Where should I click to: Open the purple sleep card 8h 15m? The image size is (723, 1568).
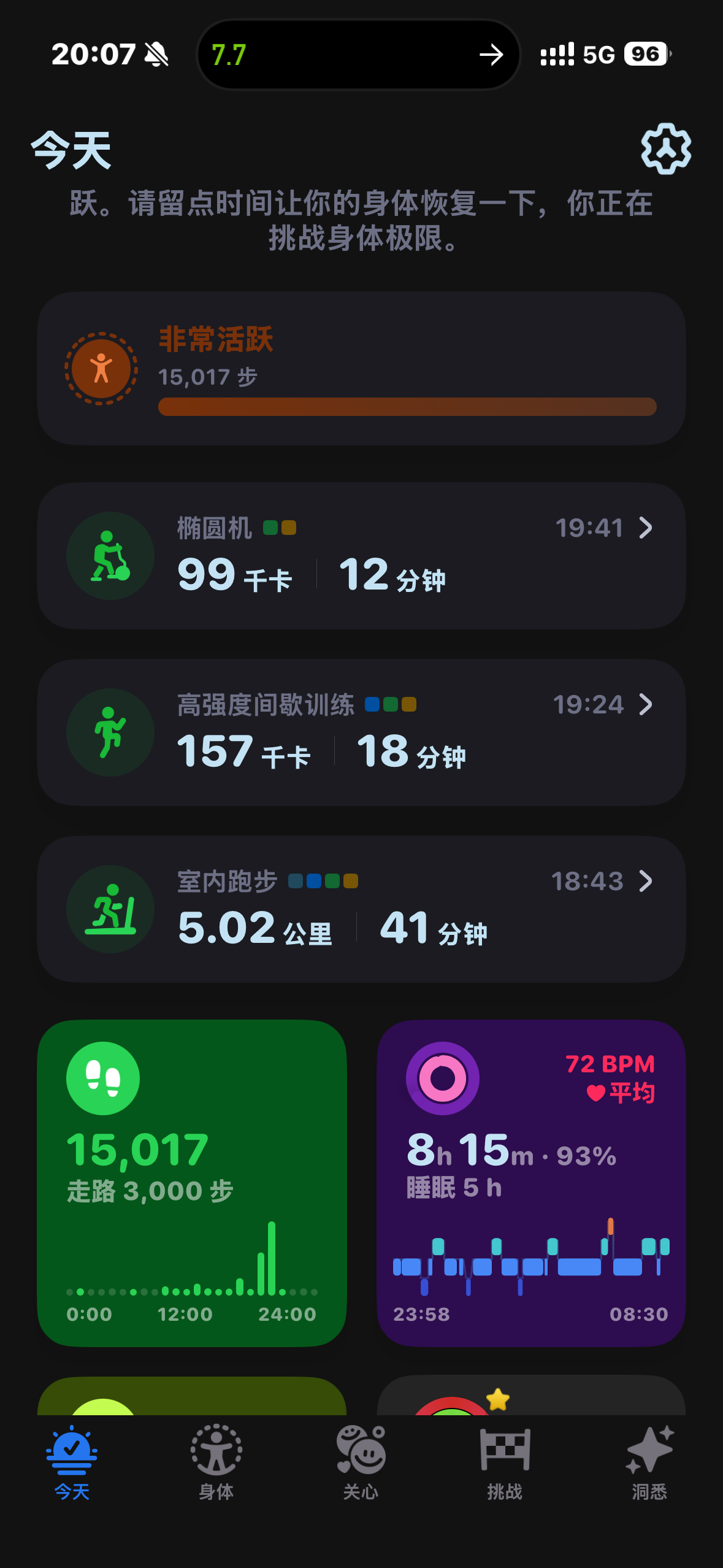pyautogui.click(x=531, y=1183)
